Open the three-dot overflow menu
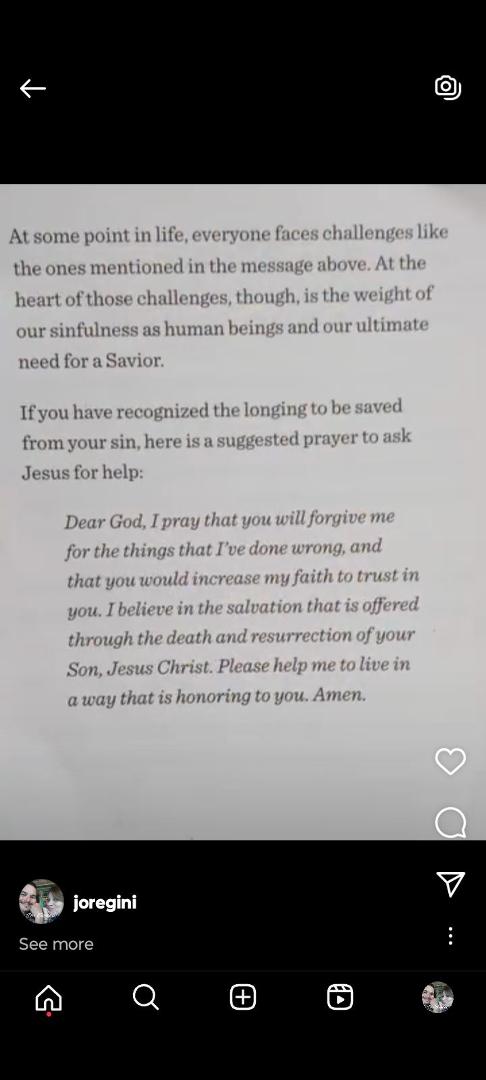 pos(450,935)
